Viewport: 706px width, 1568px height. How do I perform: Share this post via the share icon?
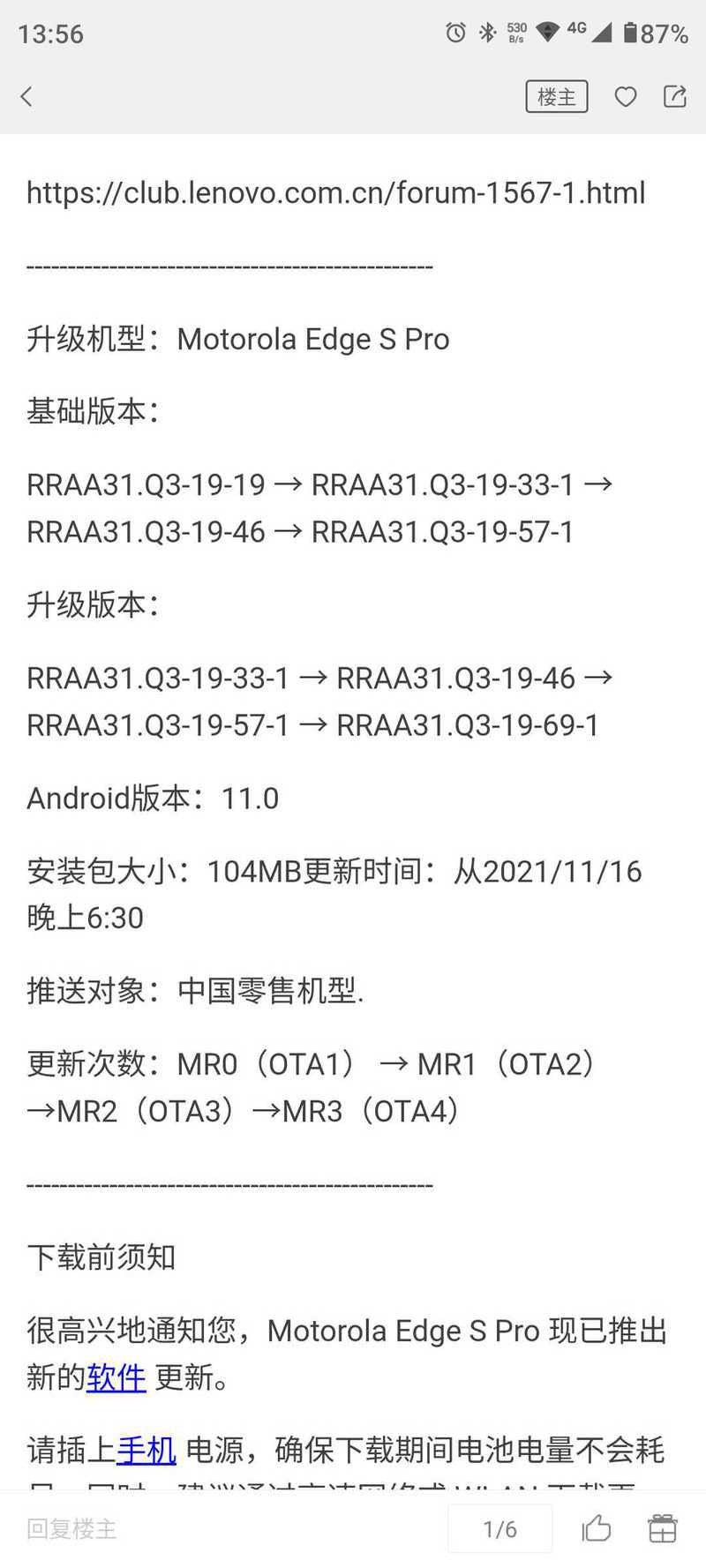point(675,96)
